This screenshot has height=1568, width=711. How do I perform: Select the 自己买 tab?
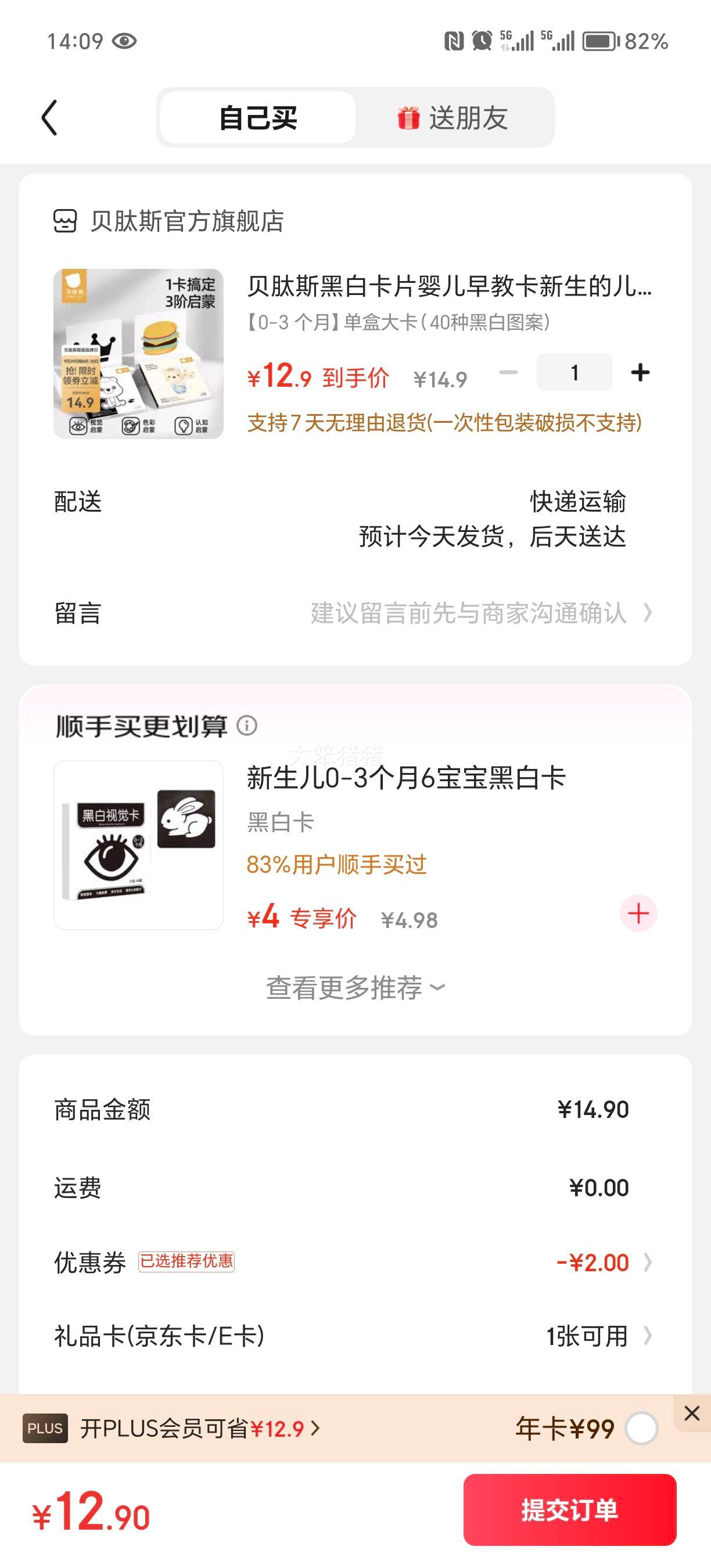pyautogui.click(x=258, y=117)
